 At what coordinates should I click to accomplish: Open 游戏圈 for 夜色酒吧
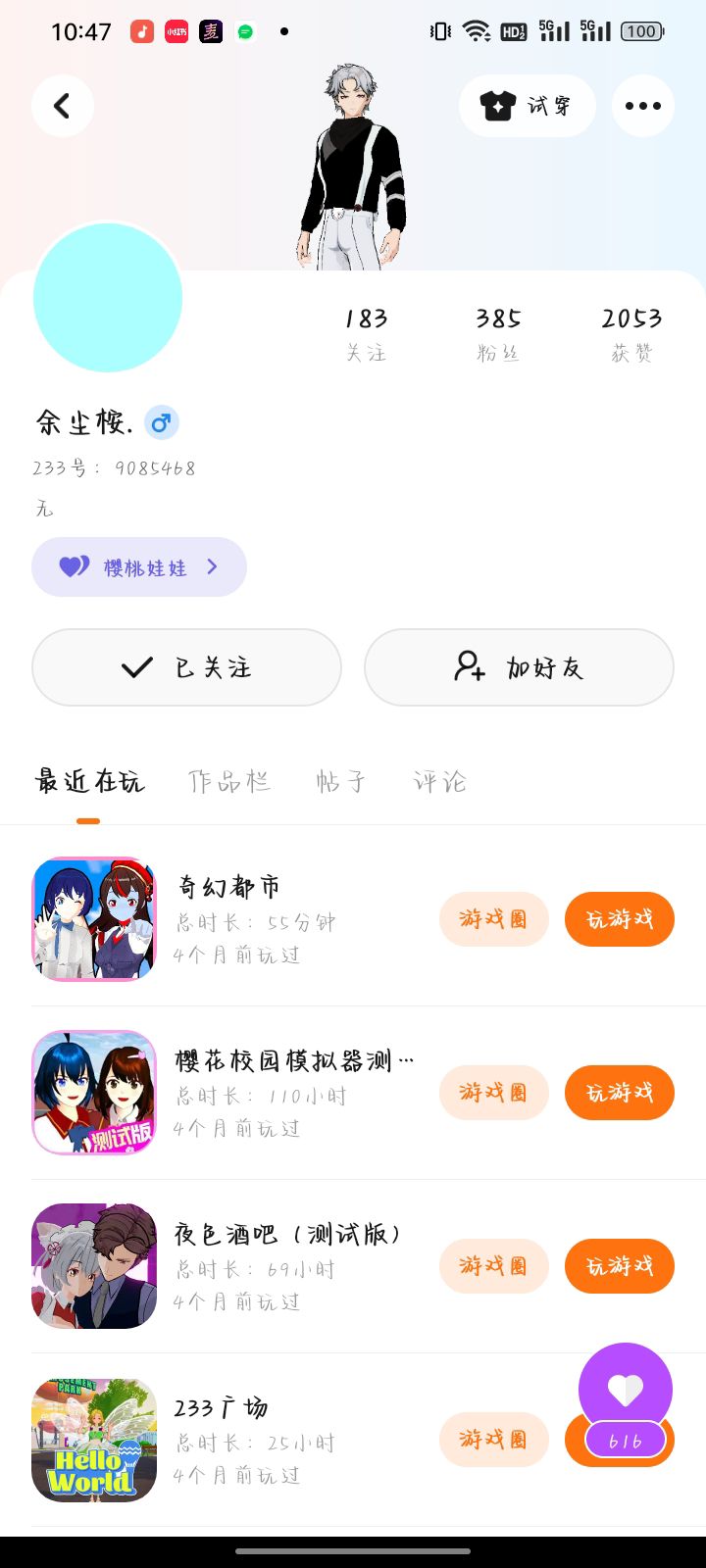pyautogui.click(x=493, y=1266)
